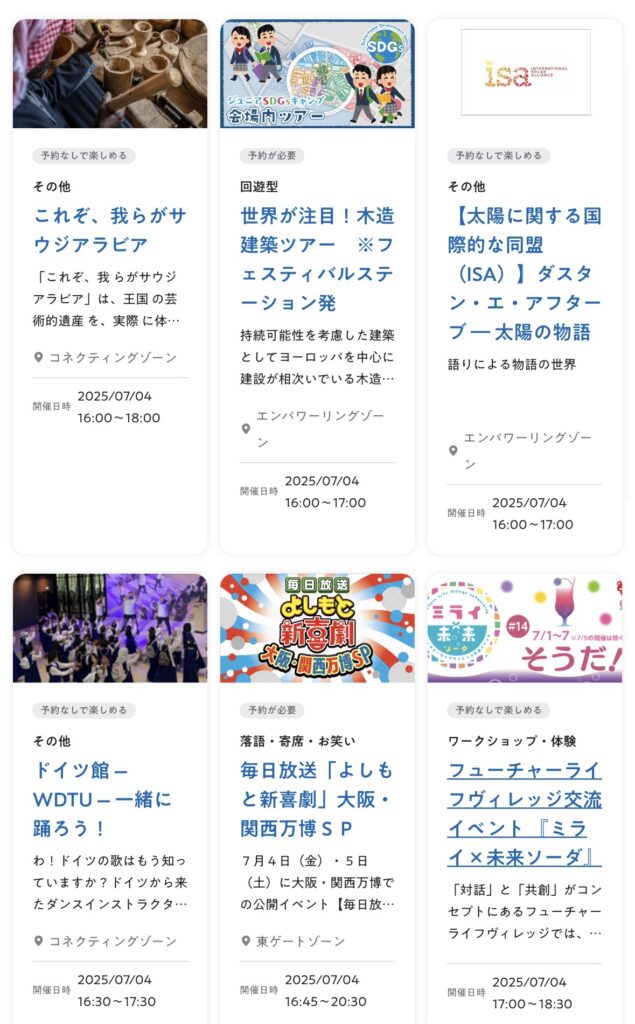Open the これぞ、我らがサウジアラビア event card
The image size is (635, 1024).
110,230
